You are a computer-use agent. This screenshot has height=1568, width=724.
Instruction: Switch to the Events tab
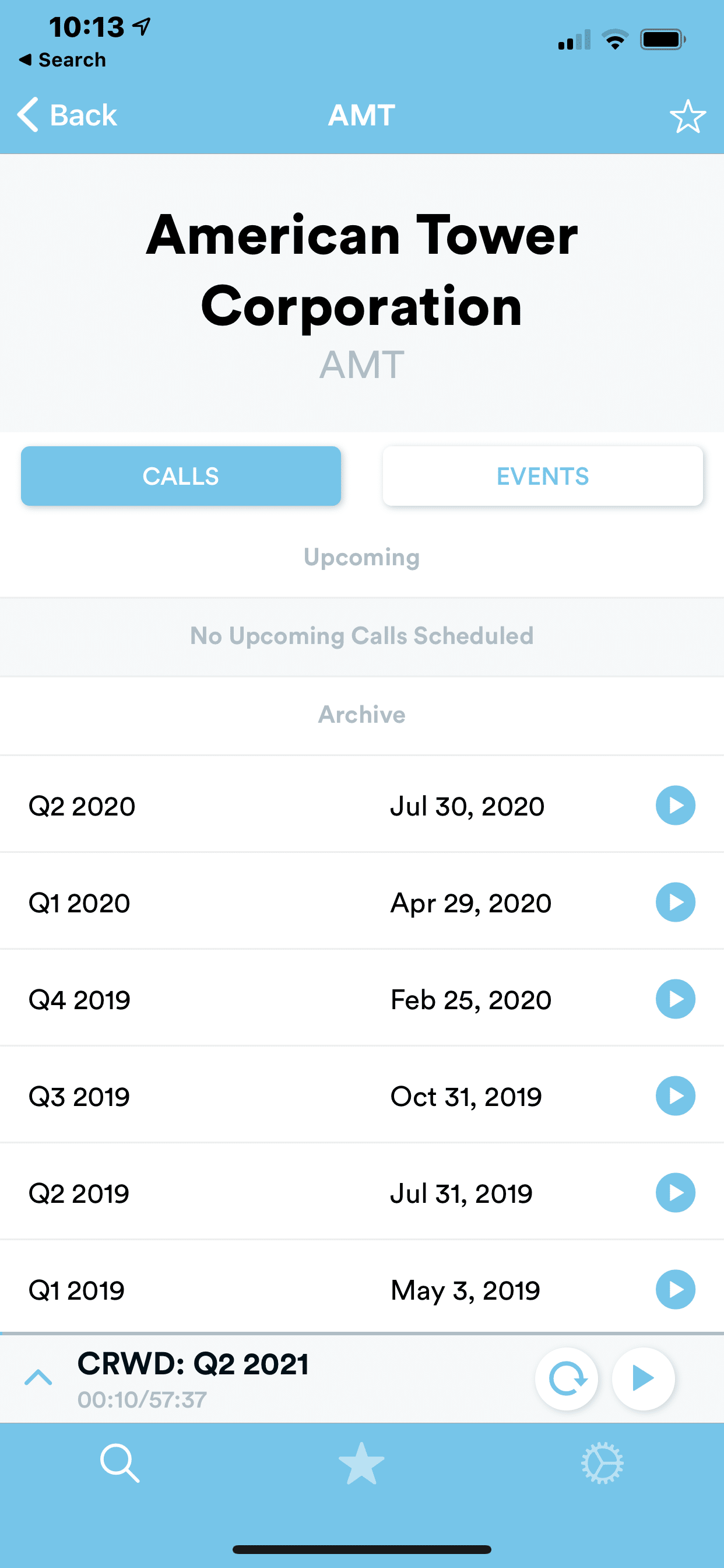tap(543, 476)
